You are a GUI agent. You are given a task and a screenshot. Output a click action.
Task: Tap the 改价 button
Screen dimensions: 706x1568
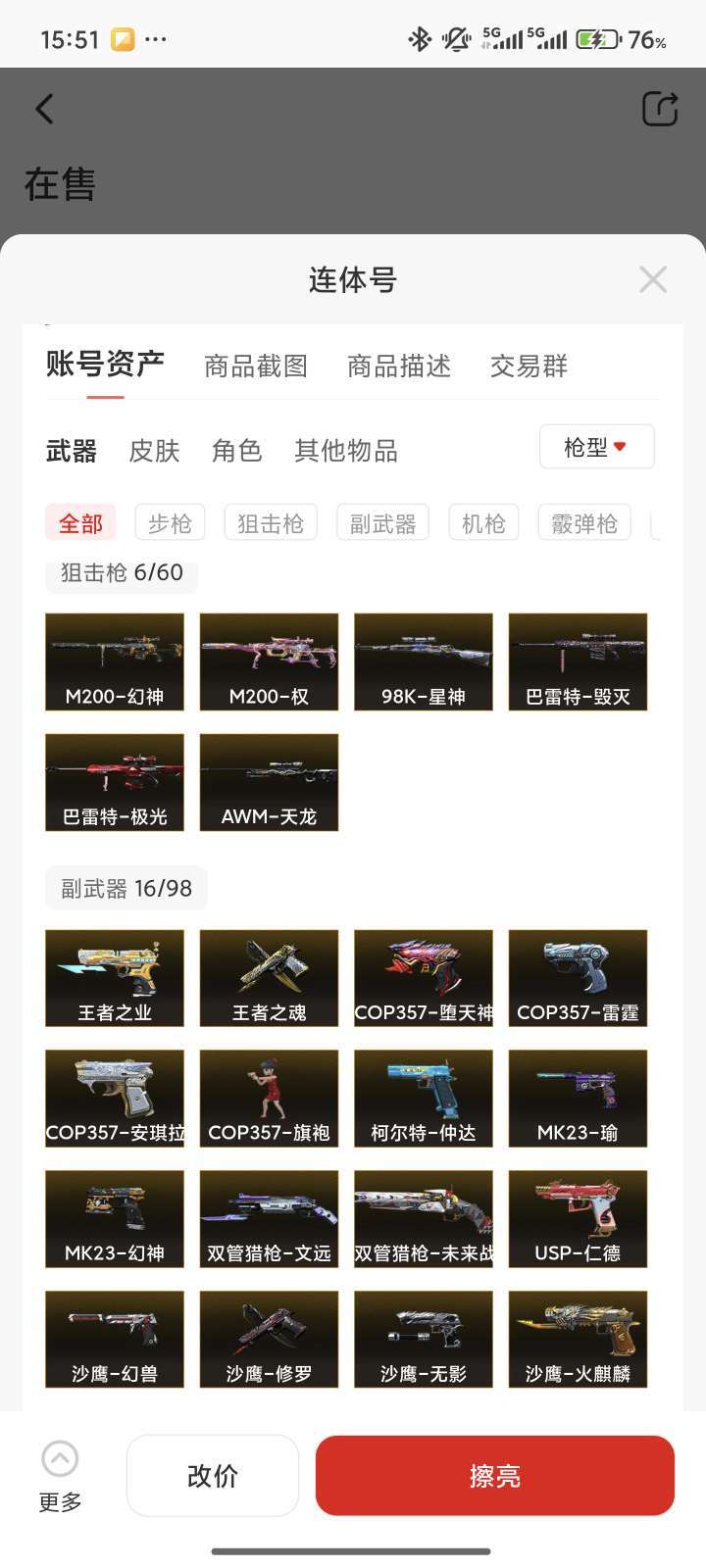(213, 1476)
